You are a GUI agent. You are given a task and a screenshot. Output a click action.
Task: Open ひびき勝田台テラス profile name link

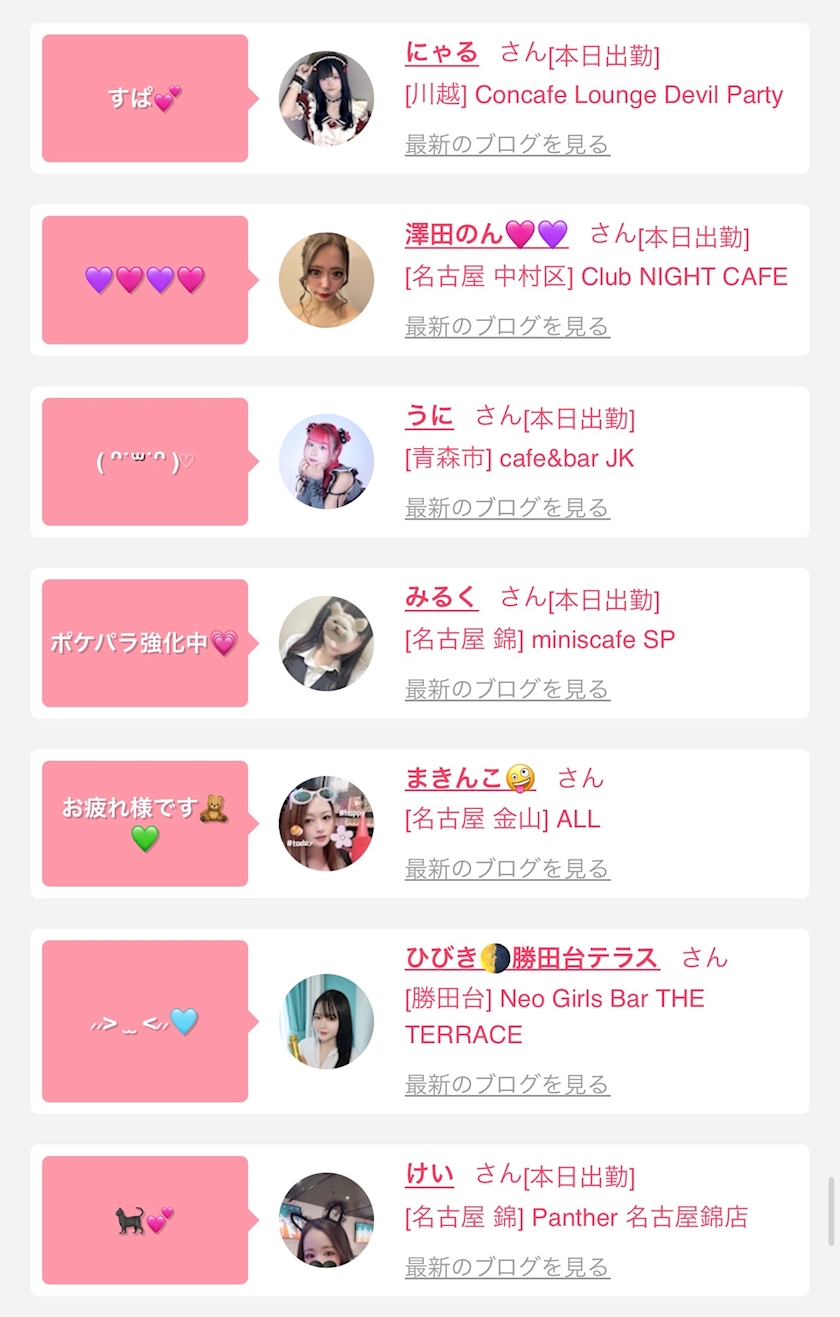click(x=532, y=957)
